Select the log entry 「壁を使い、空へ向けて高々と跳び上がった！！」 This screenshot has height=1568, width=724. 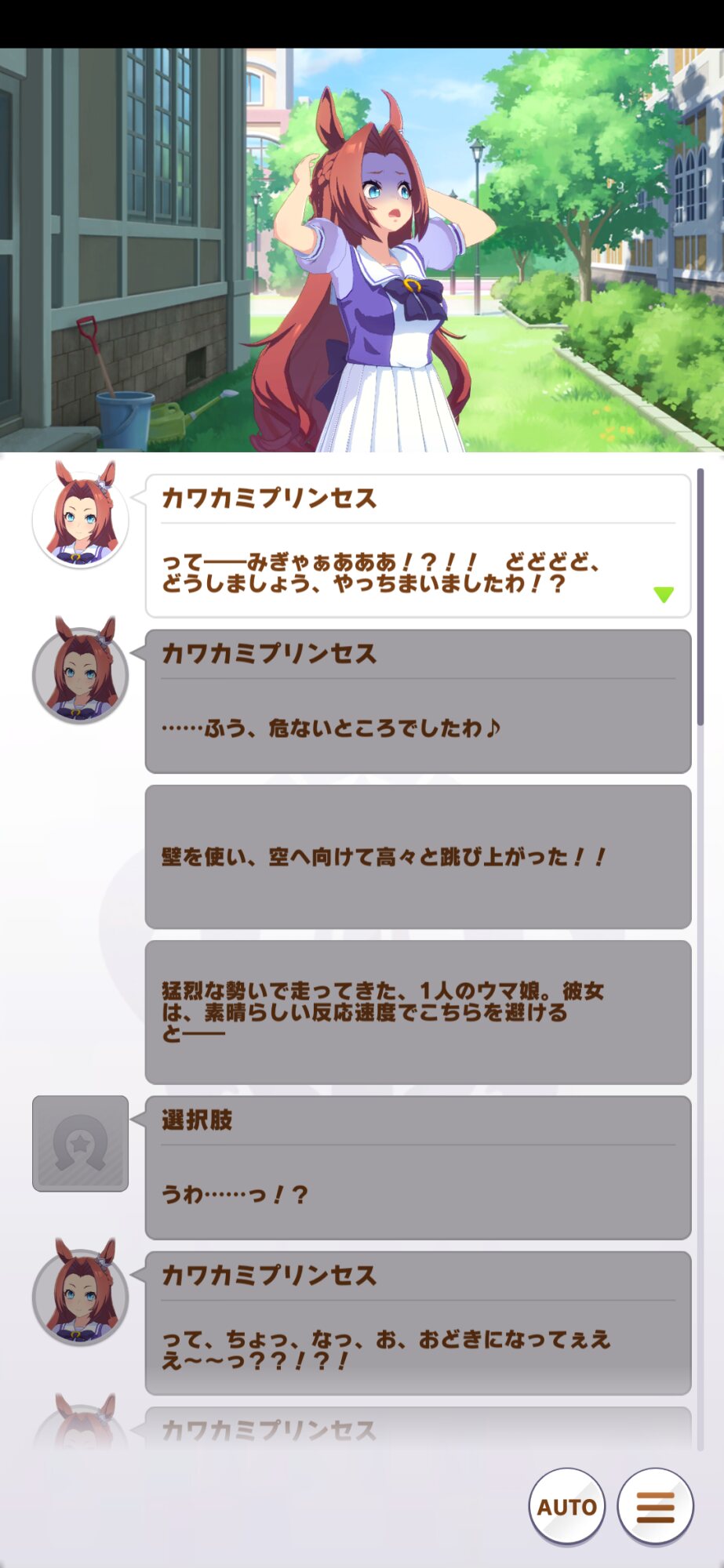(x=418, y=856)
